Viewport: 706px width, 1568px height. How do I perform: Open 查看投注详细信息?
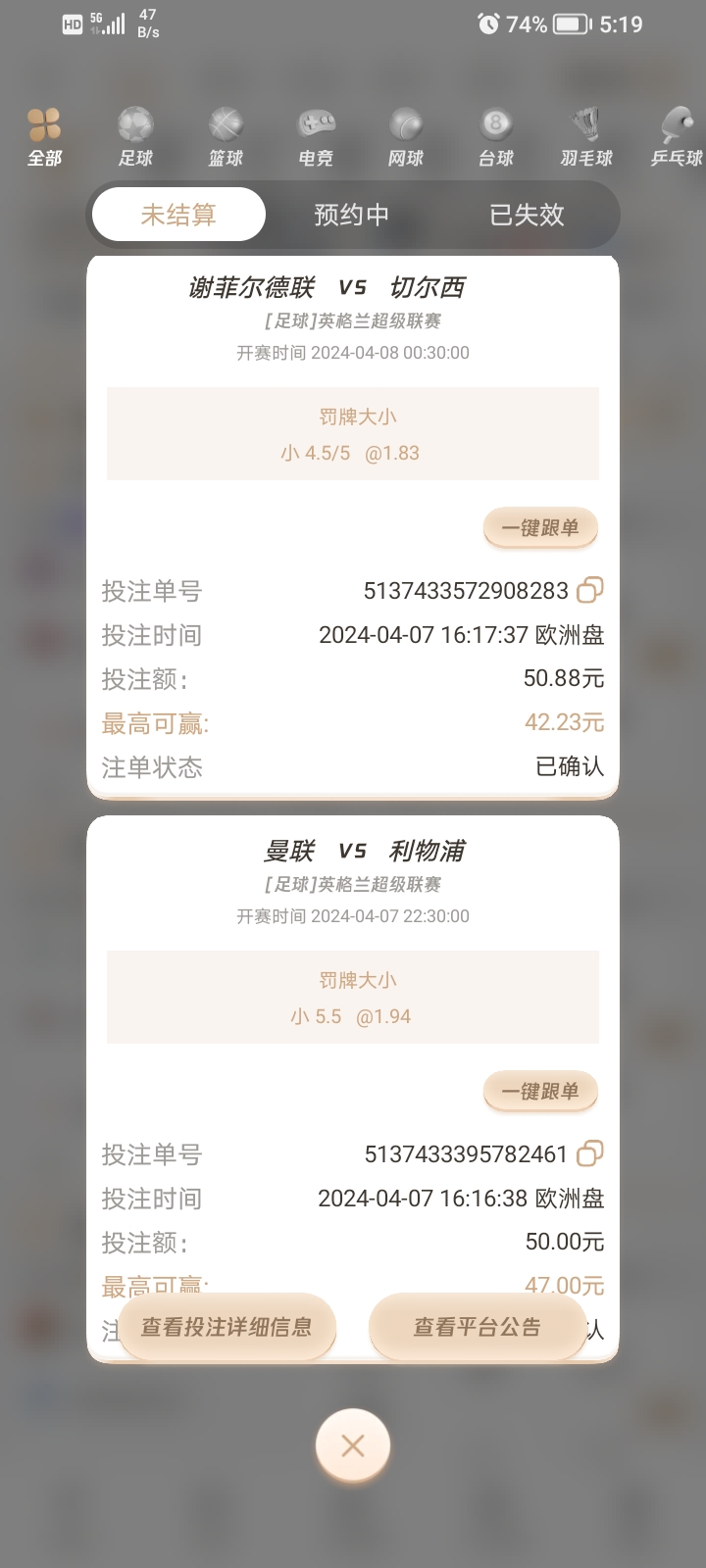point(227,1327)
